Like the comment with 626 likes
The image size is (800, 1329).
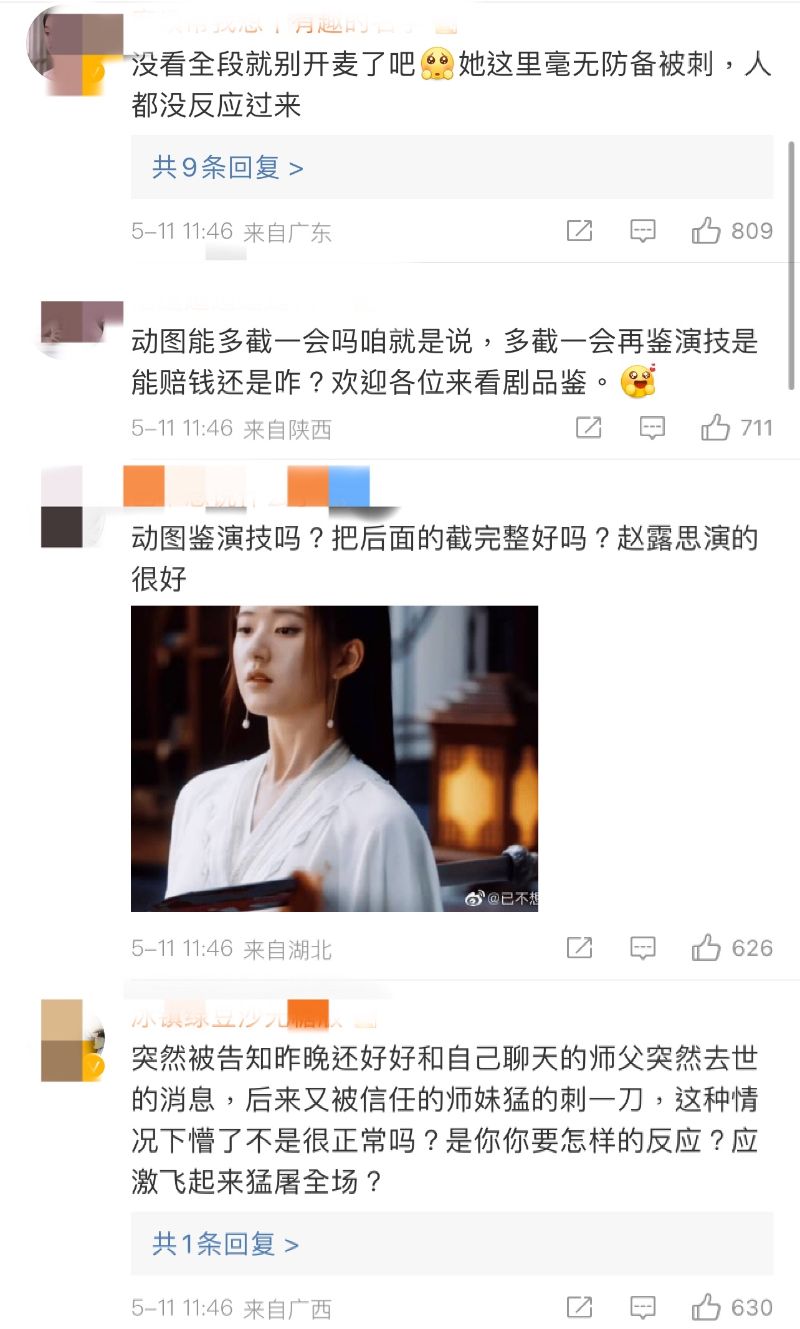706,947
